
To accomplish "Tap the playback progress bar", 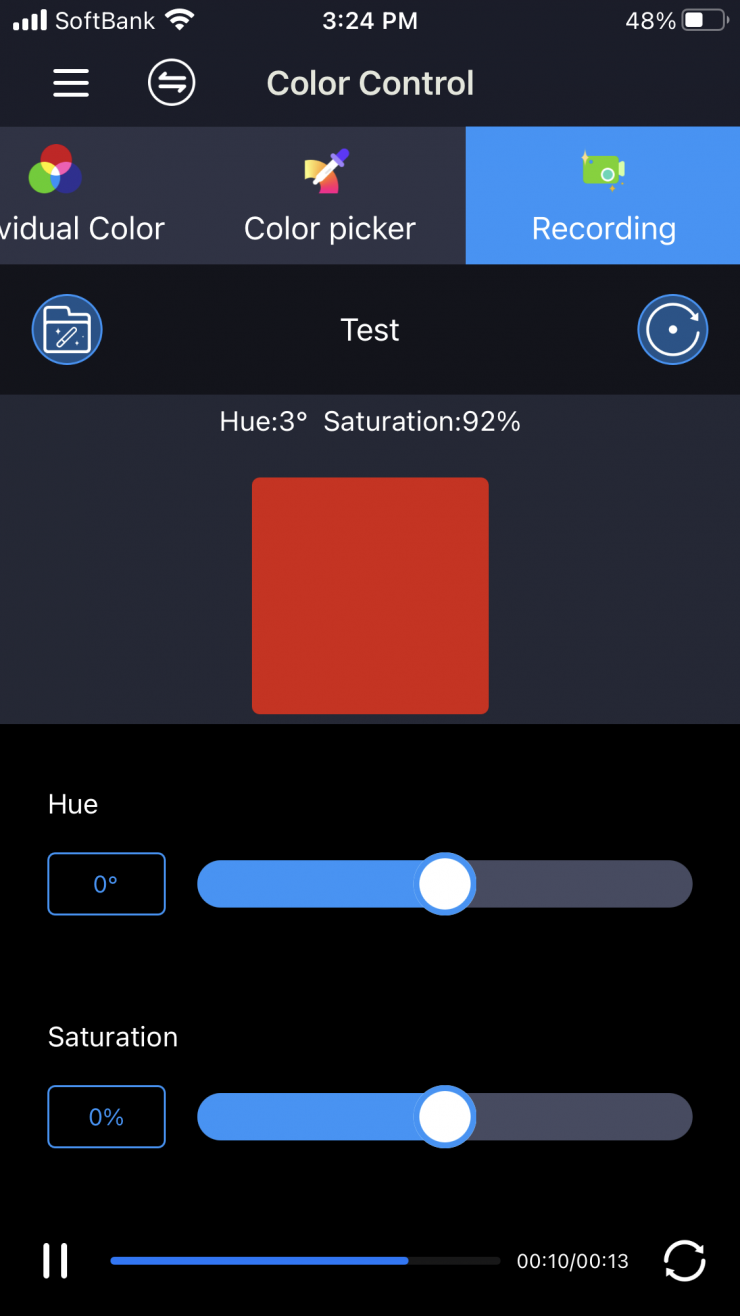I will (305, 1261).
